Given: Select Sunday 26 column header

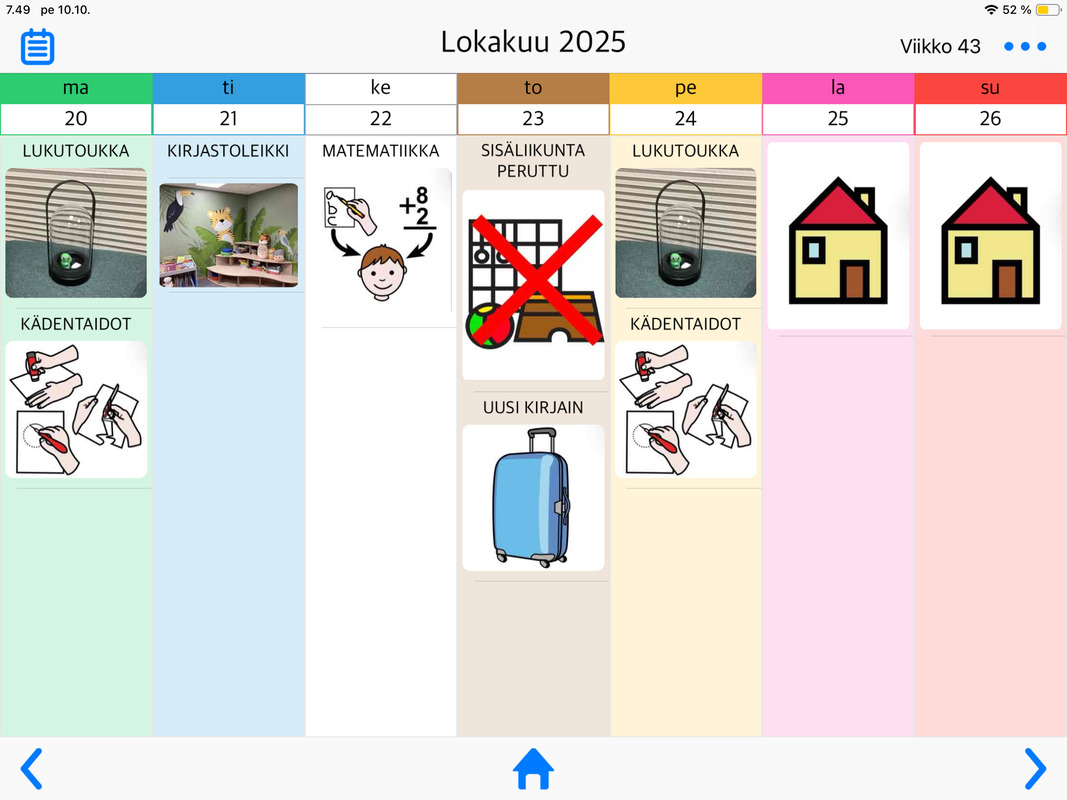Looking at the screenshot, I should (x=991, y=104).
